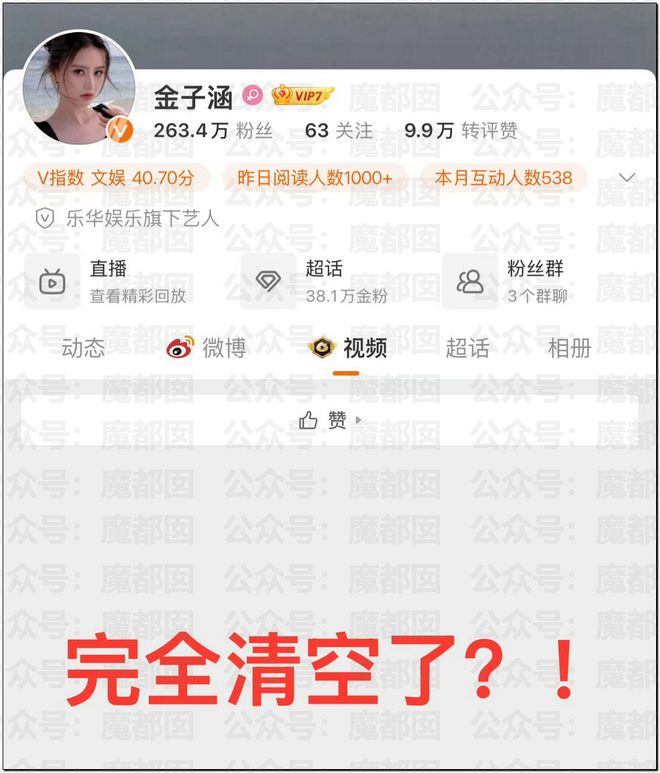Viewport: 660px width, 773px height.
Task: Open 直播 to watch replay highlights
Action: point(112,281)
